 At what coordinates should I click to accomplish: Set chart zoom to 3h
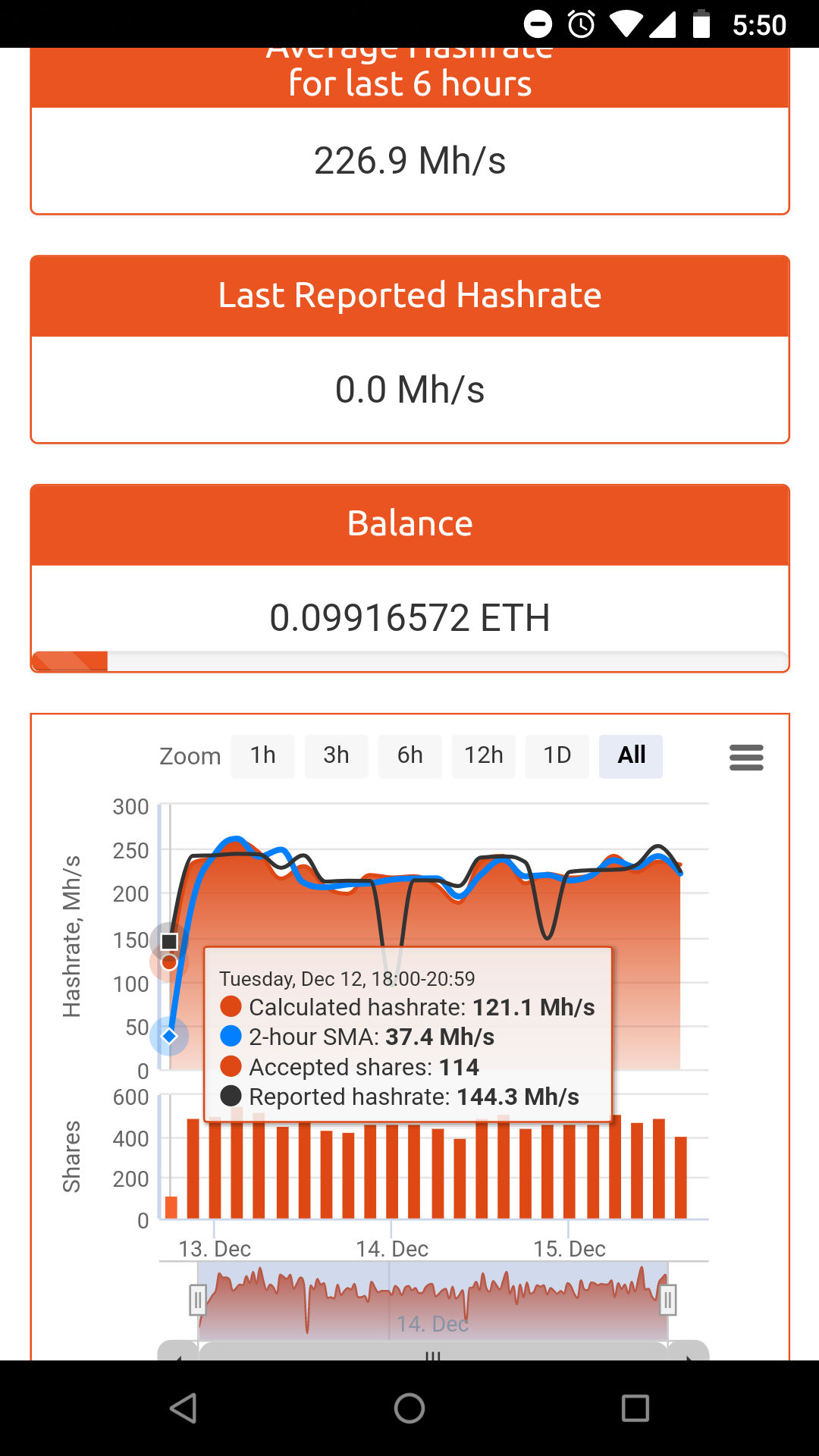[336, 755]
